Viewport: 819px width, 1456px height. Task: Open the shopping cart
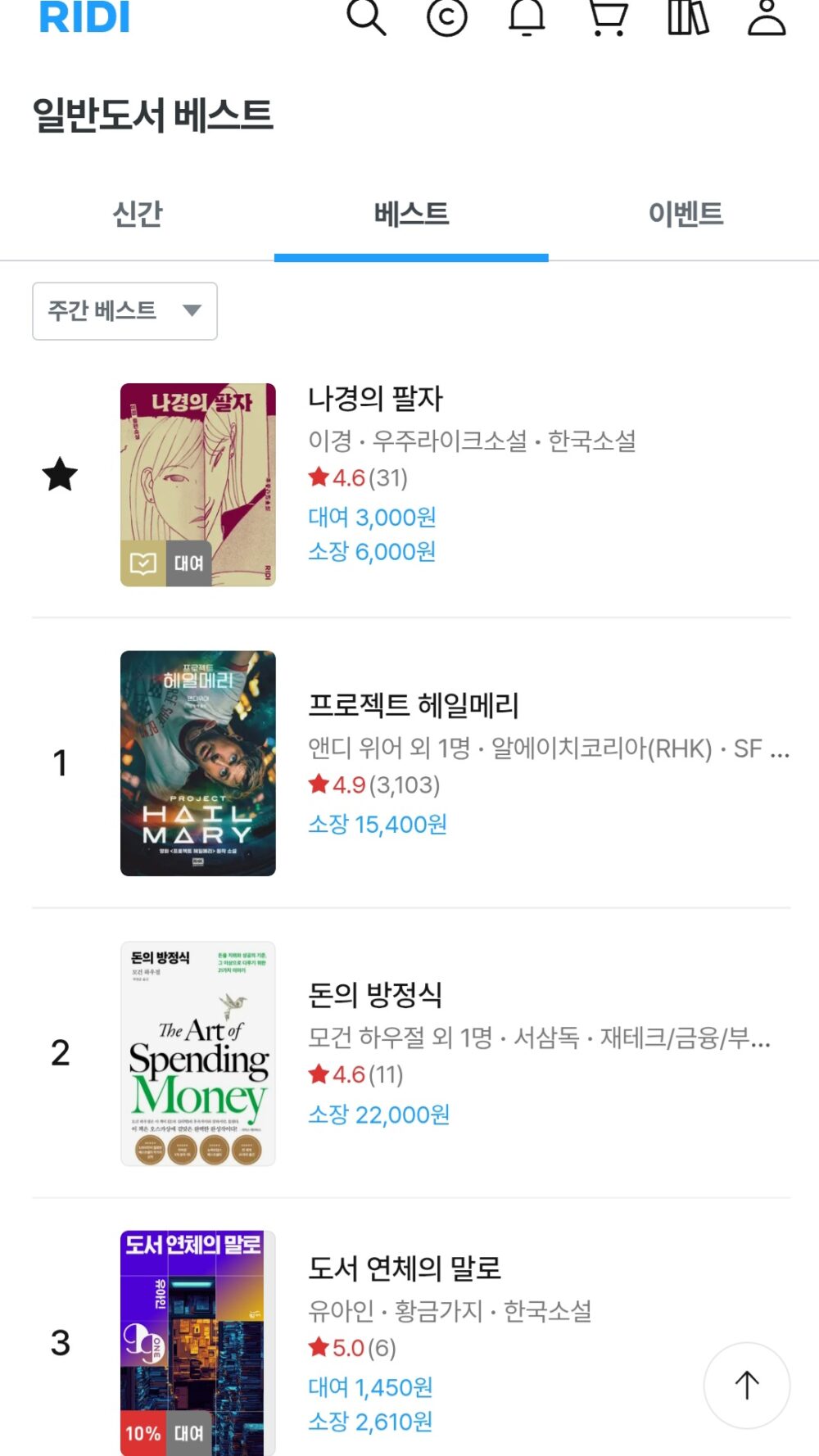point(609,16)
